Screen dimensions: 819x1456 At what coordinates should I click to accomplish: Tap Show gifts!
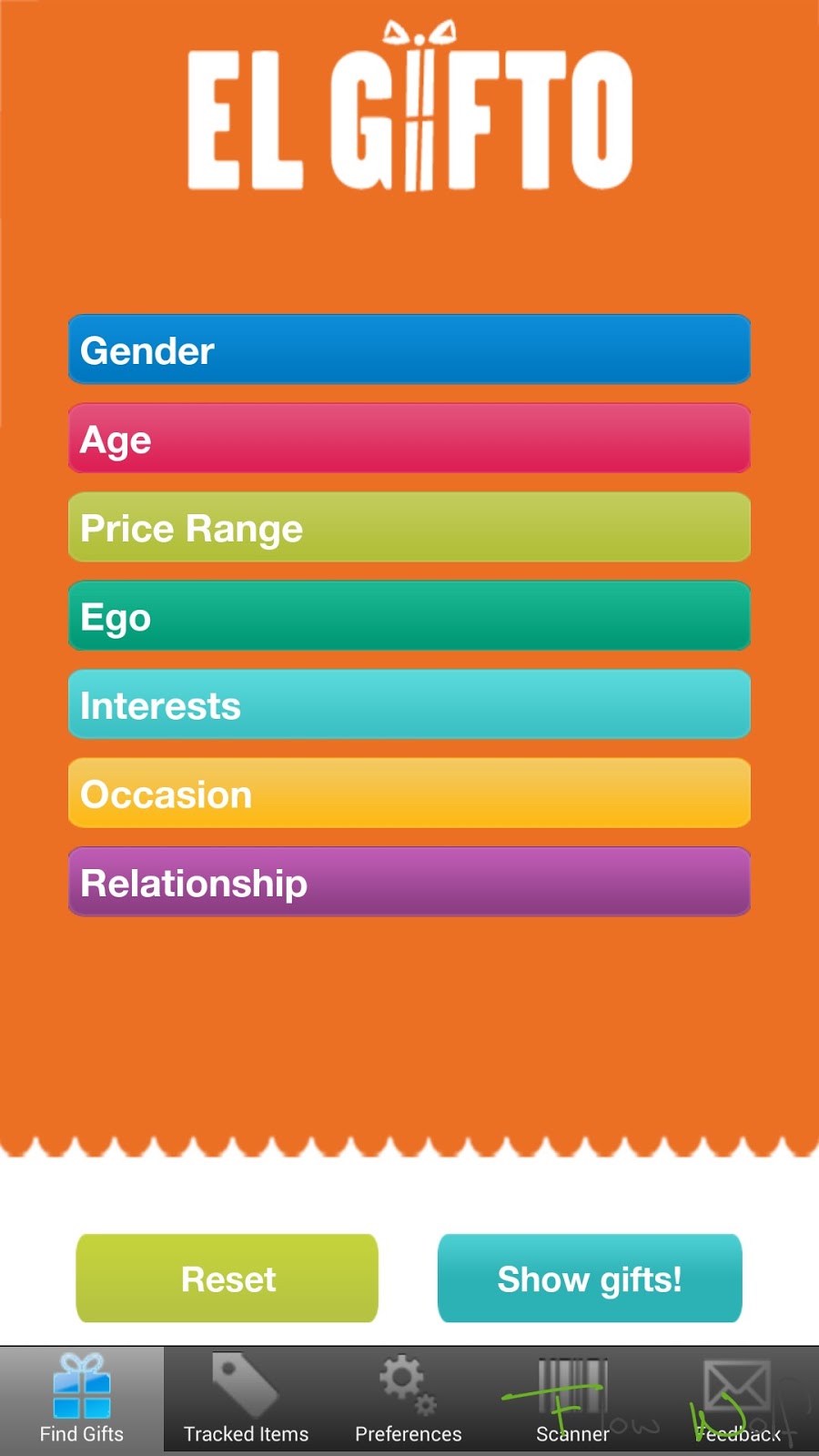tap(590, 1279)
